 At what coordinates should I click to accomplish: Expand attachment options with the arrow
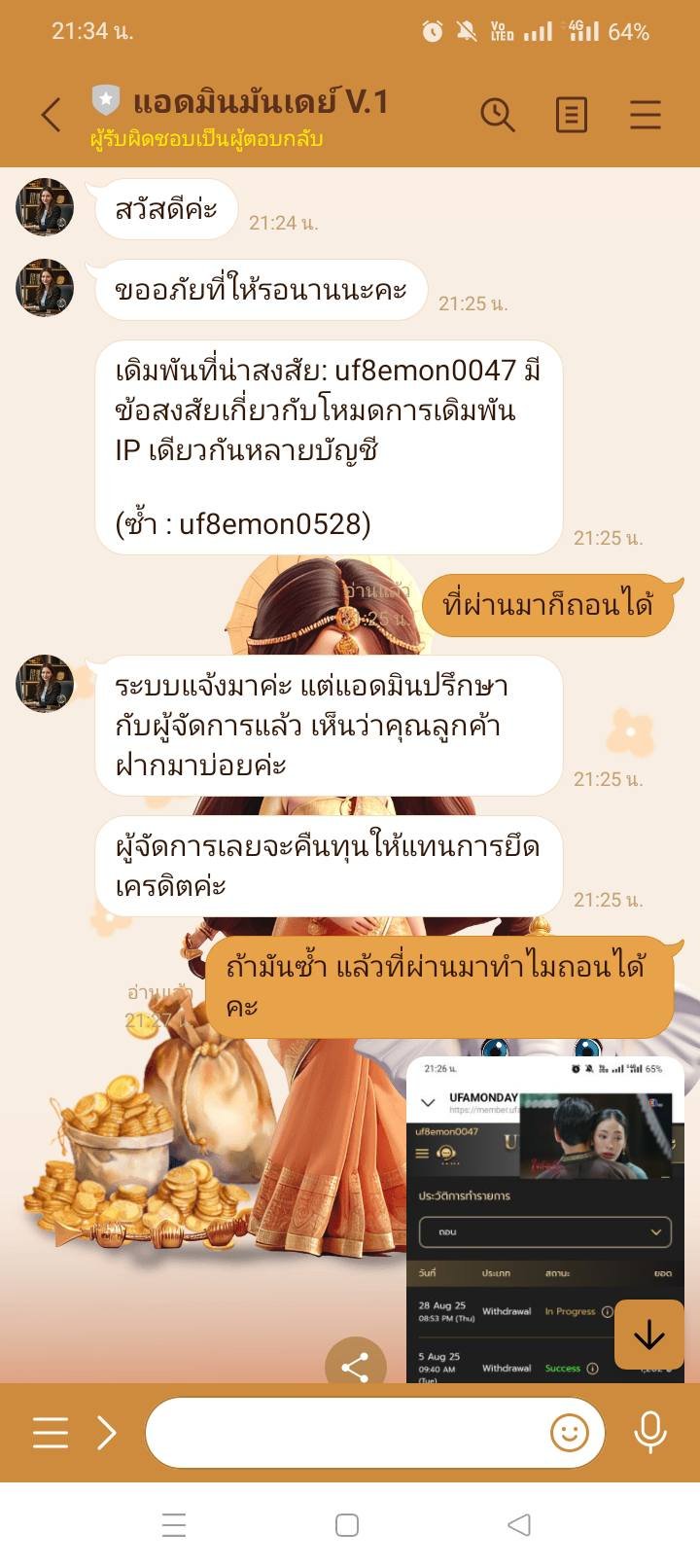coord(107,1433)
